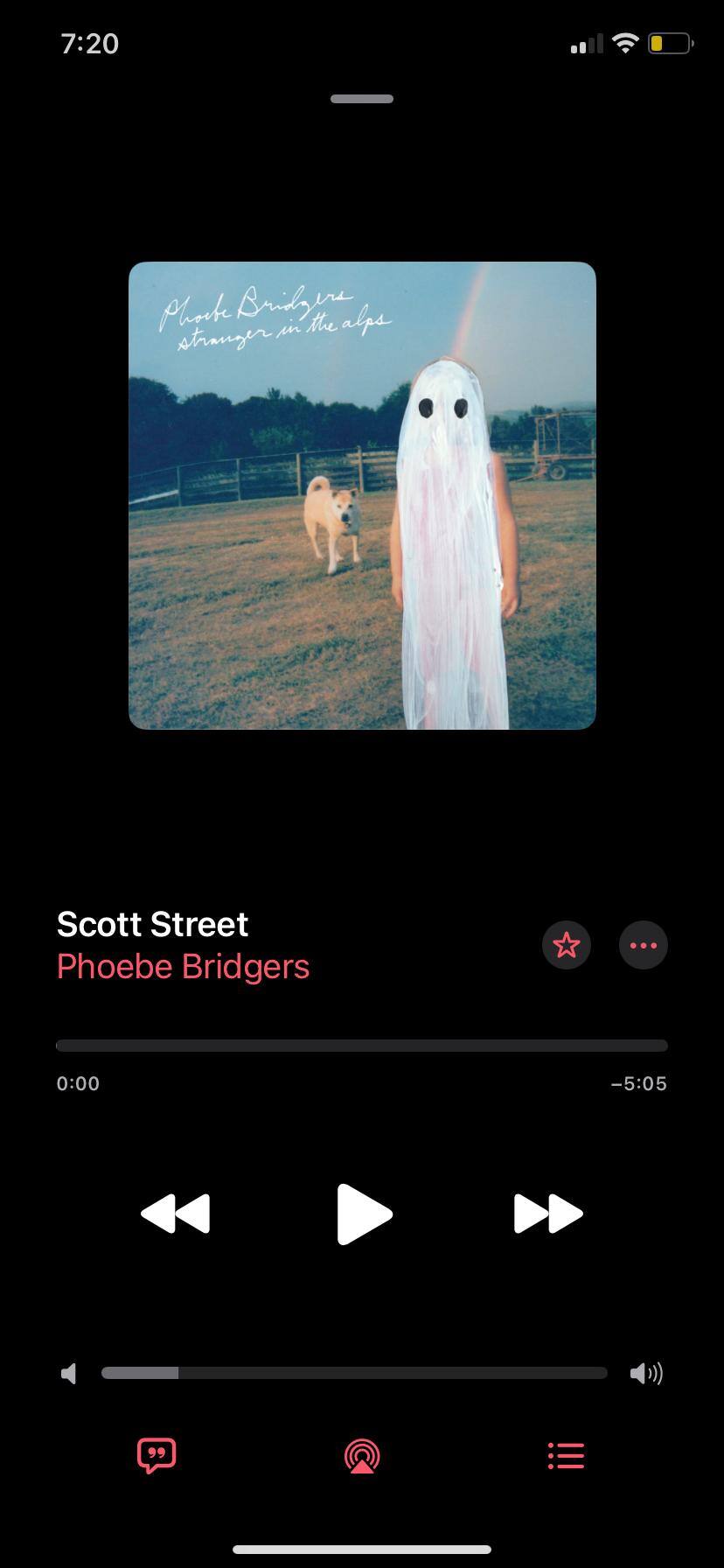Play Scott Street
The width and height of the screenshot is (724, 1568).
pos(364,1214)
